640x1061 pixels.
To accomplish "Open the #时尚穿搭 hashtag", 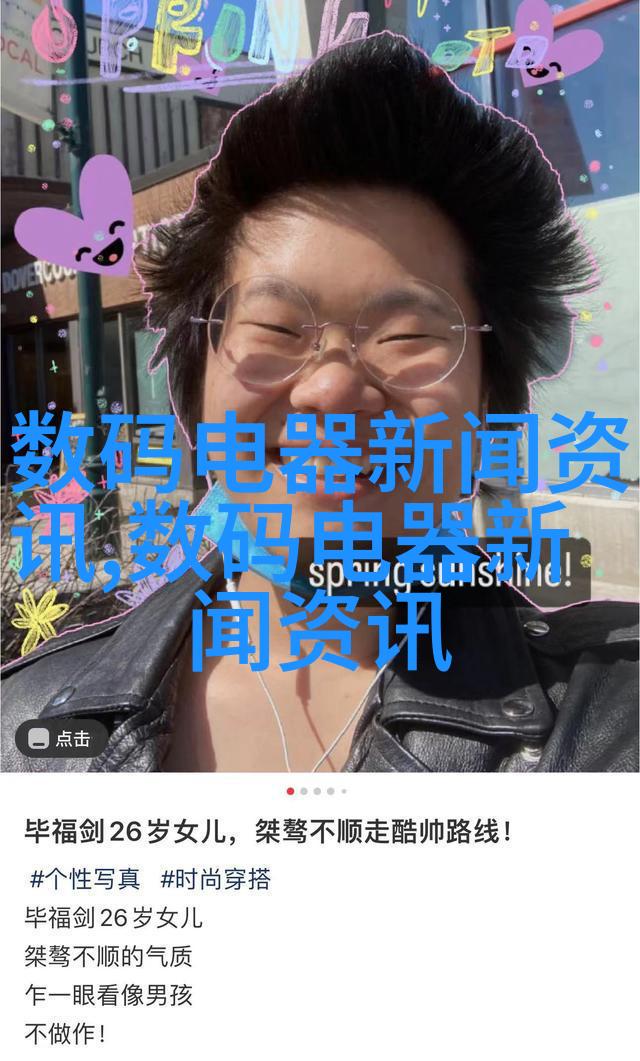I will [x=215, y=880].
